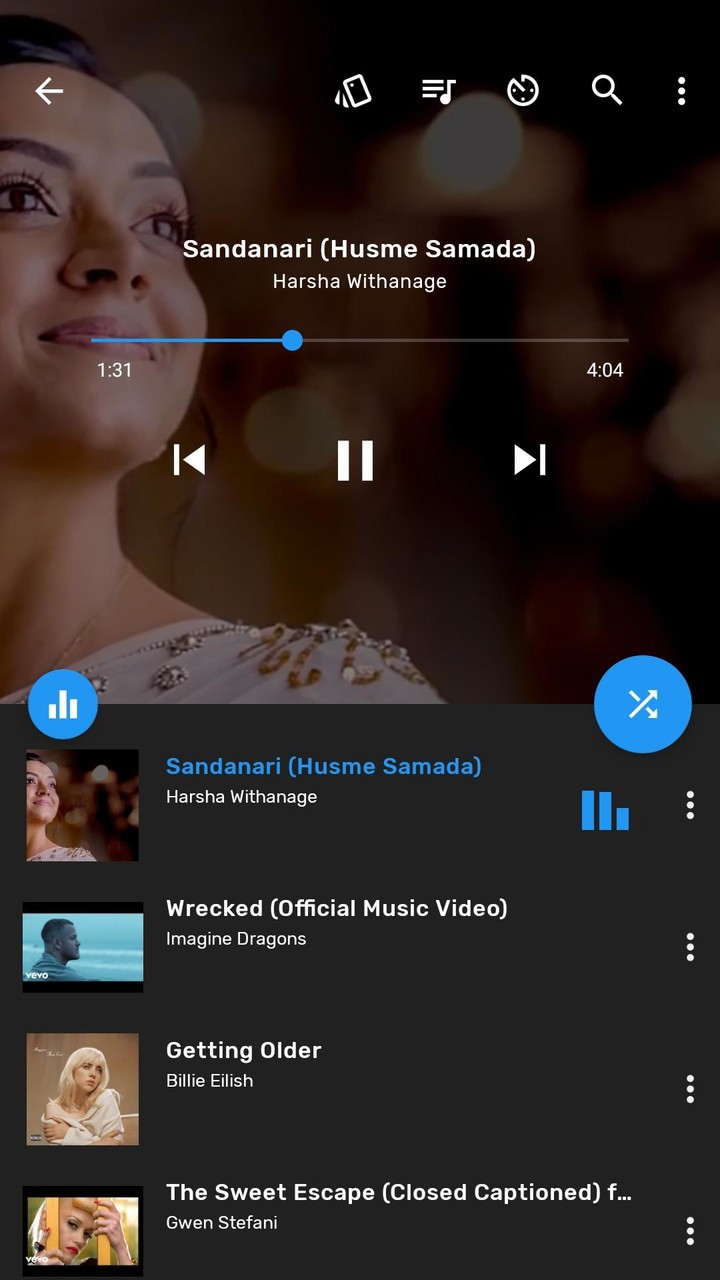Tap the phone shake gesture icon
Screen dimensions: 720x1280
tap(354, 91)
